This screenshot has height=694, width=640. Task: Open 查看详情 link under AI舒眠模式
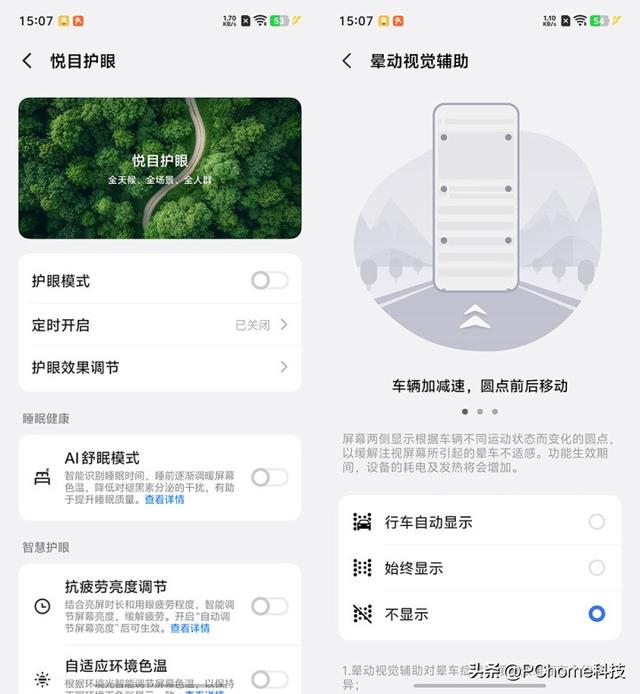pyautogui.click(x=164, y=500)
